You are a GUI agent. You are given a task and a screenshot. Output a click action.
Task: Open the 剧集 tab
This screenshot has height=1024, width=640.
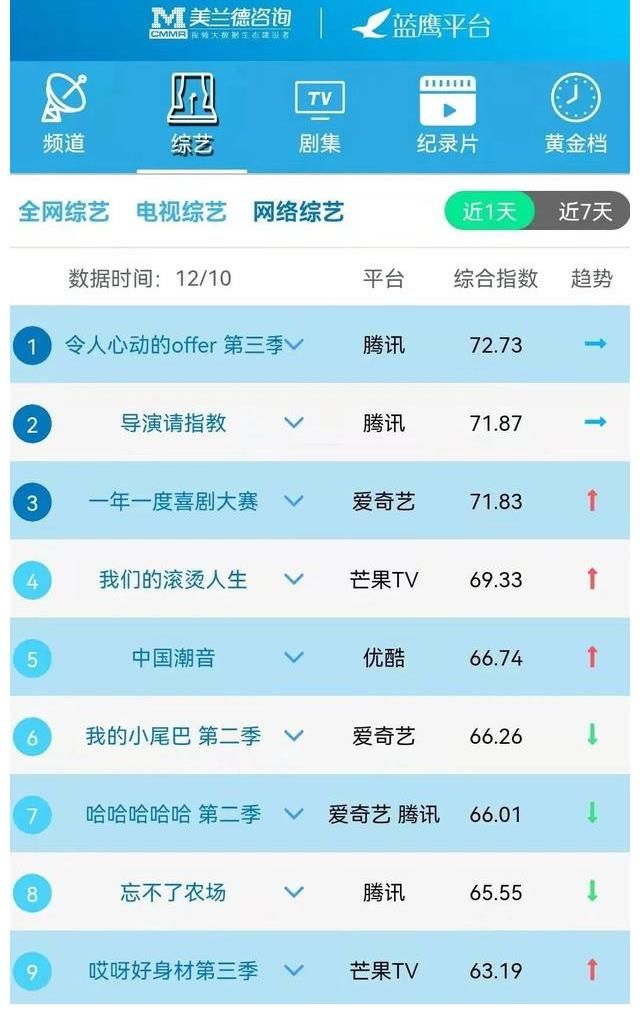coord(319,115)
